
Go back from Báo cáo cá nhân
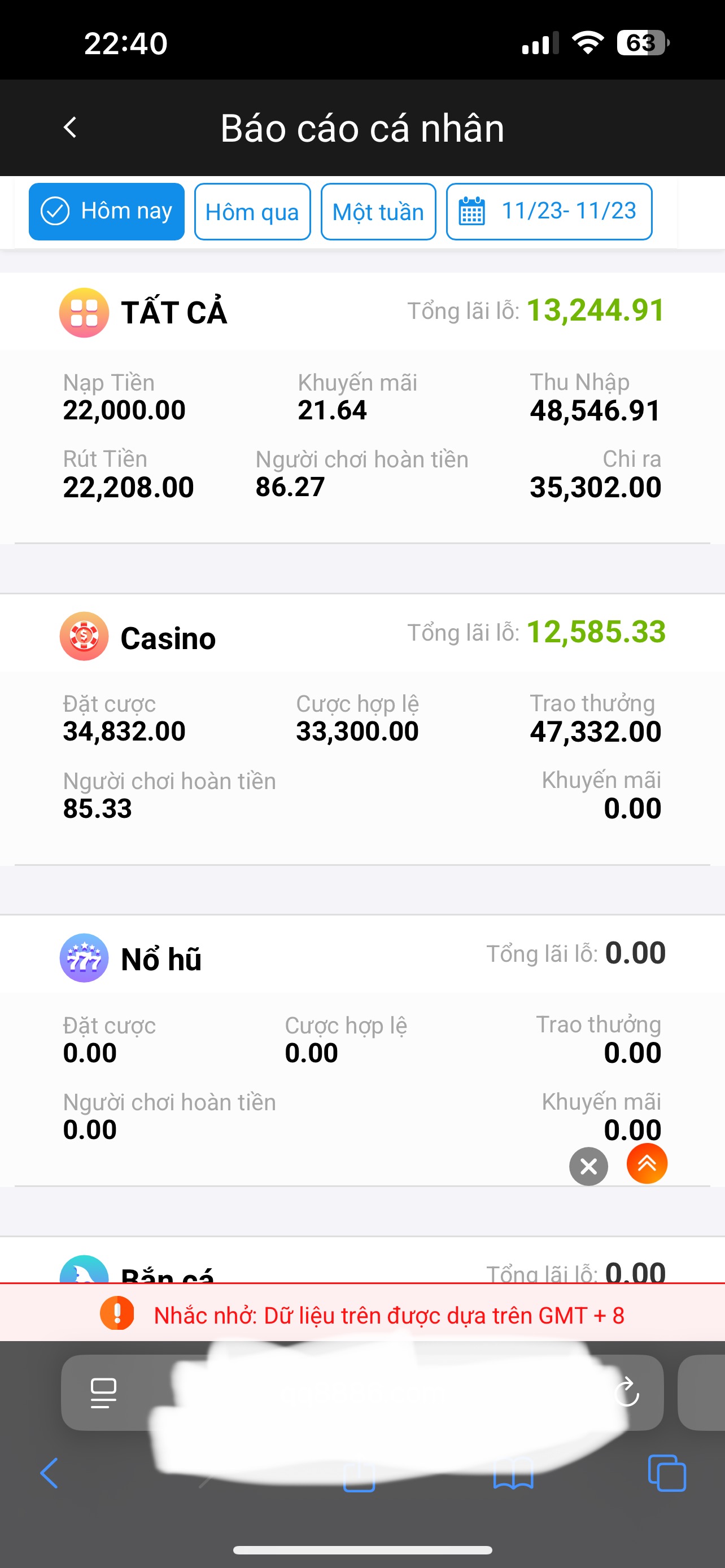coord(71,127)
